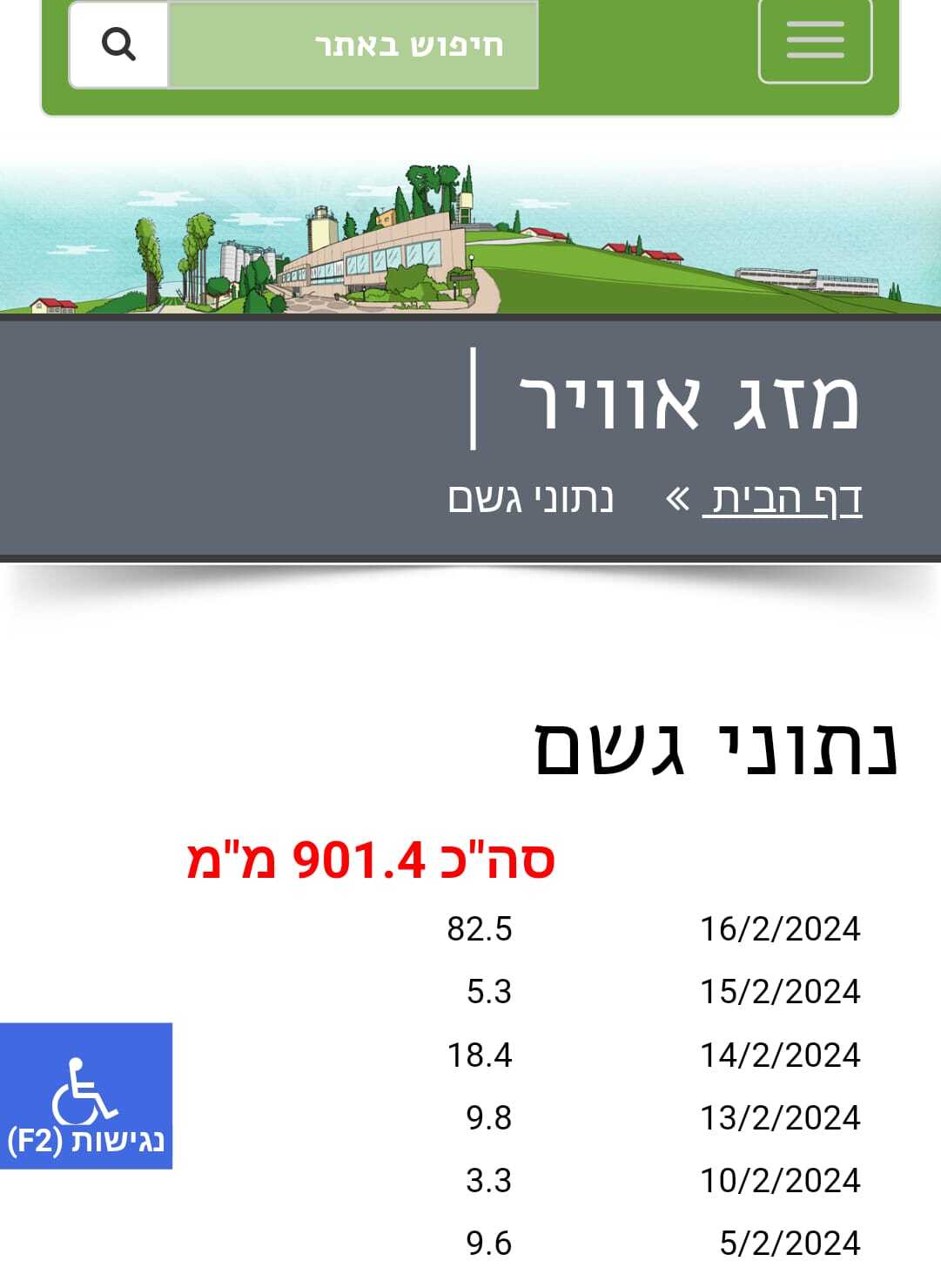Tap the magnifier search icon
The width and height of the screenshot is (941, 1288).
(118, 44)
